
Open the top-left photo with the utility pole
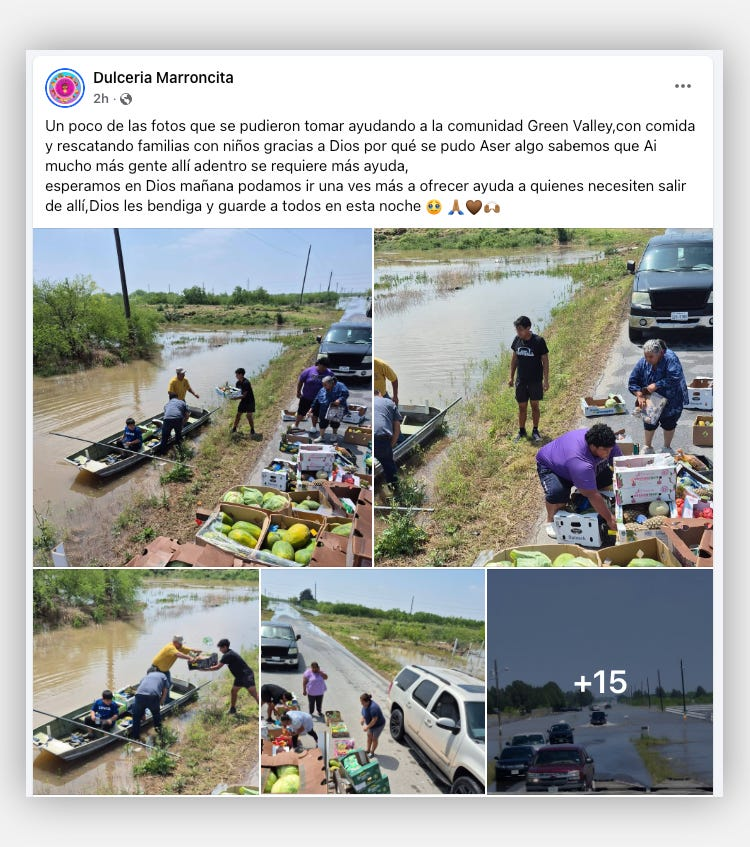click(x=202, y=397)
